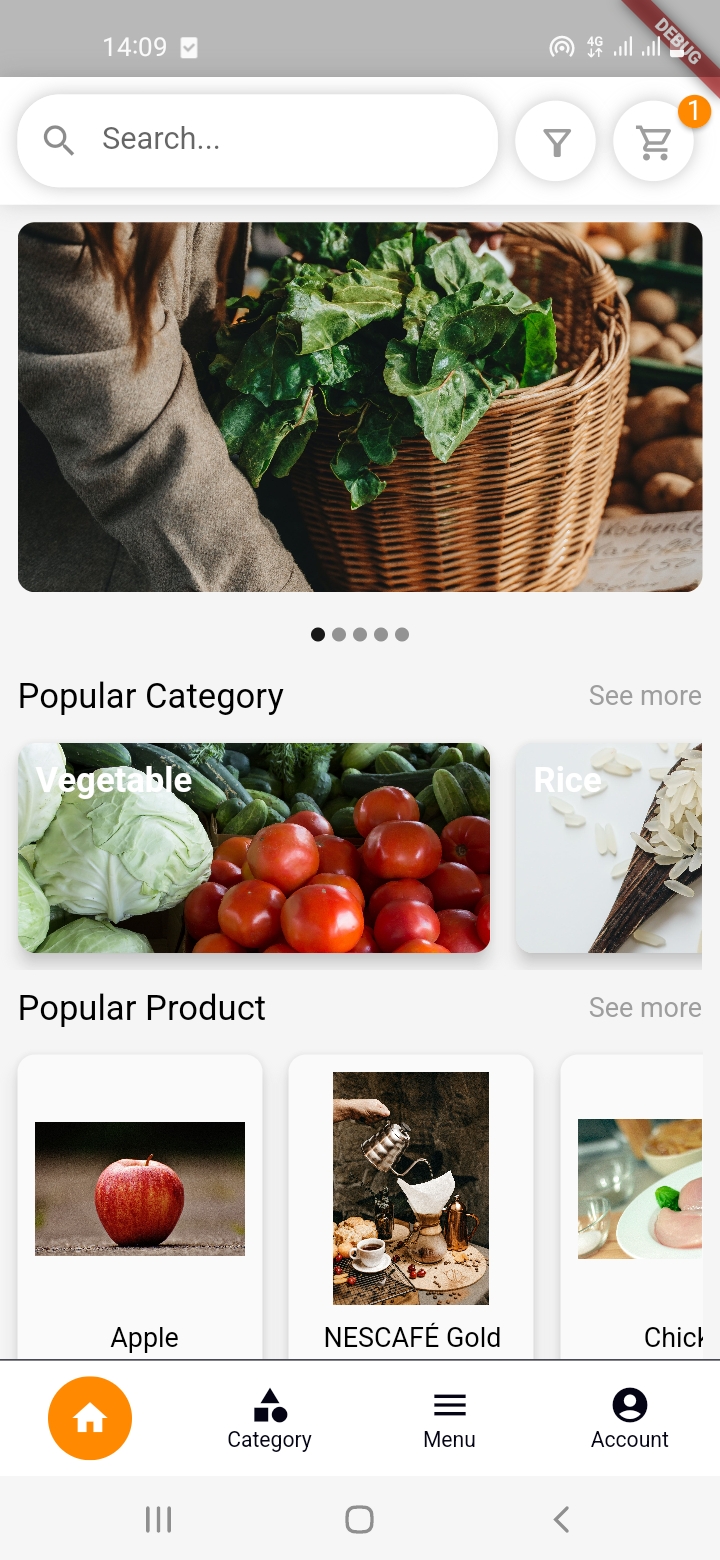720x1560 pixels.
Task: Switch to the Menu tab
Action: tap(450, 1418)
